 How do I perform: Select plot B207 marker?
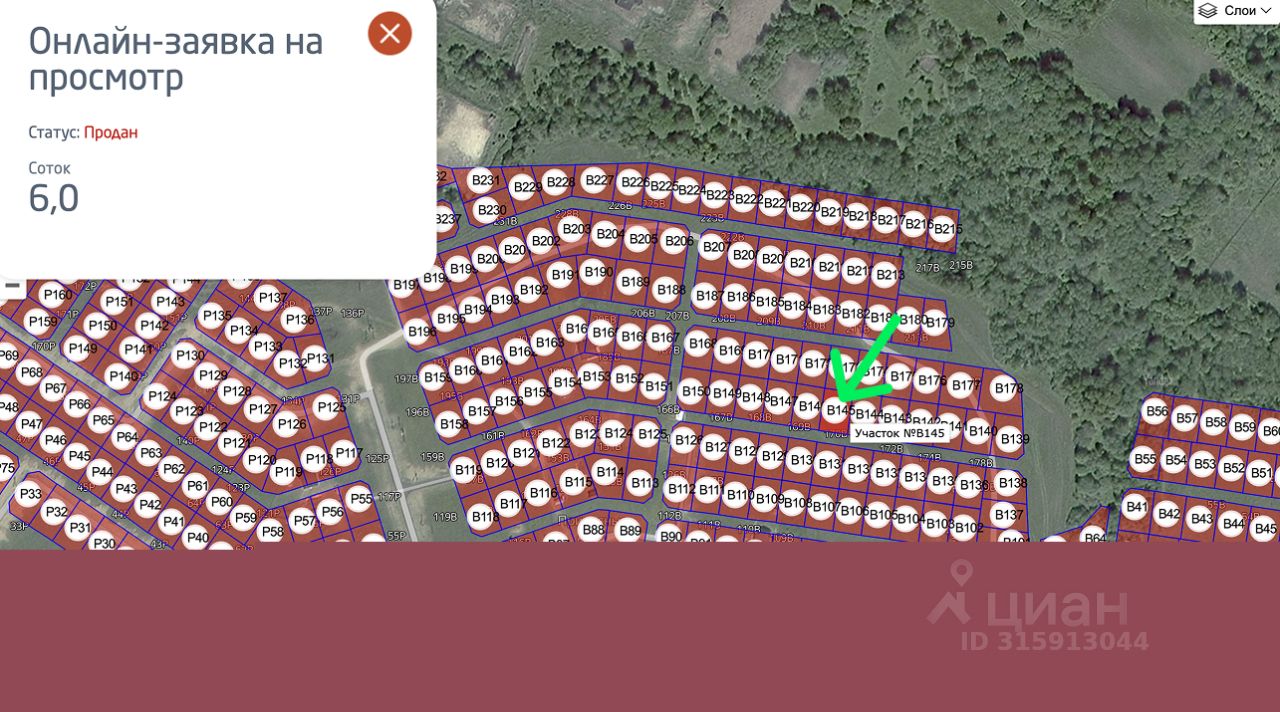[715, 247]
